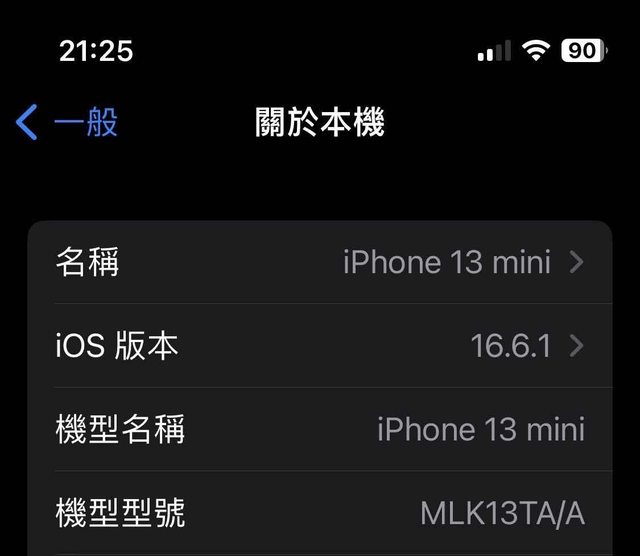Go back to 一般 settings
Viewport: 640px width, 556px height.
68,123
